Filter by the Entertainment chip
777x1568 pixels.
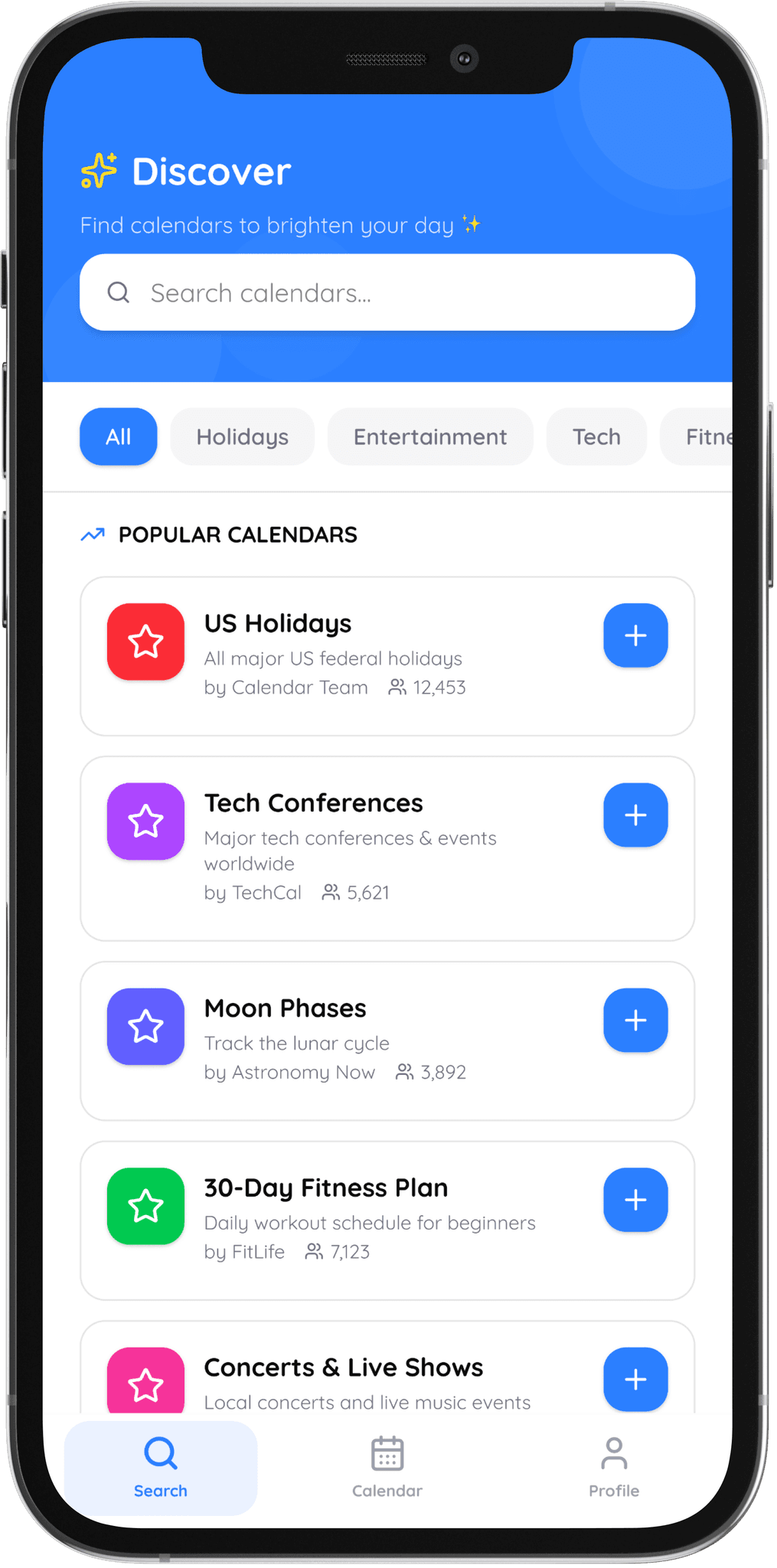click(429, 436)
